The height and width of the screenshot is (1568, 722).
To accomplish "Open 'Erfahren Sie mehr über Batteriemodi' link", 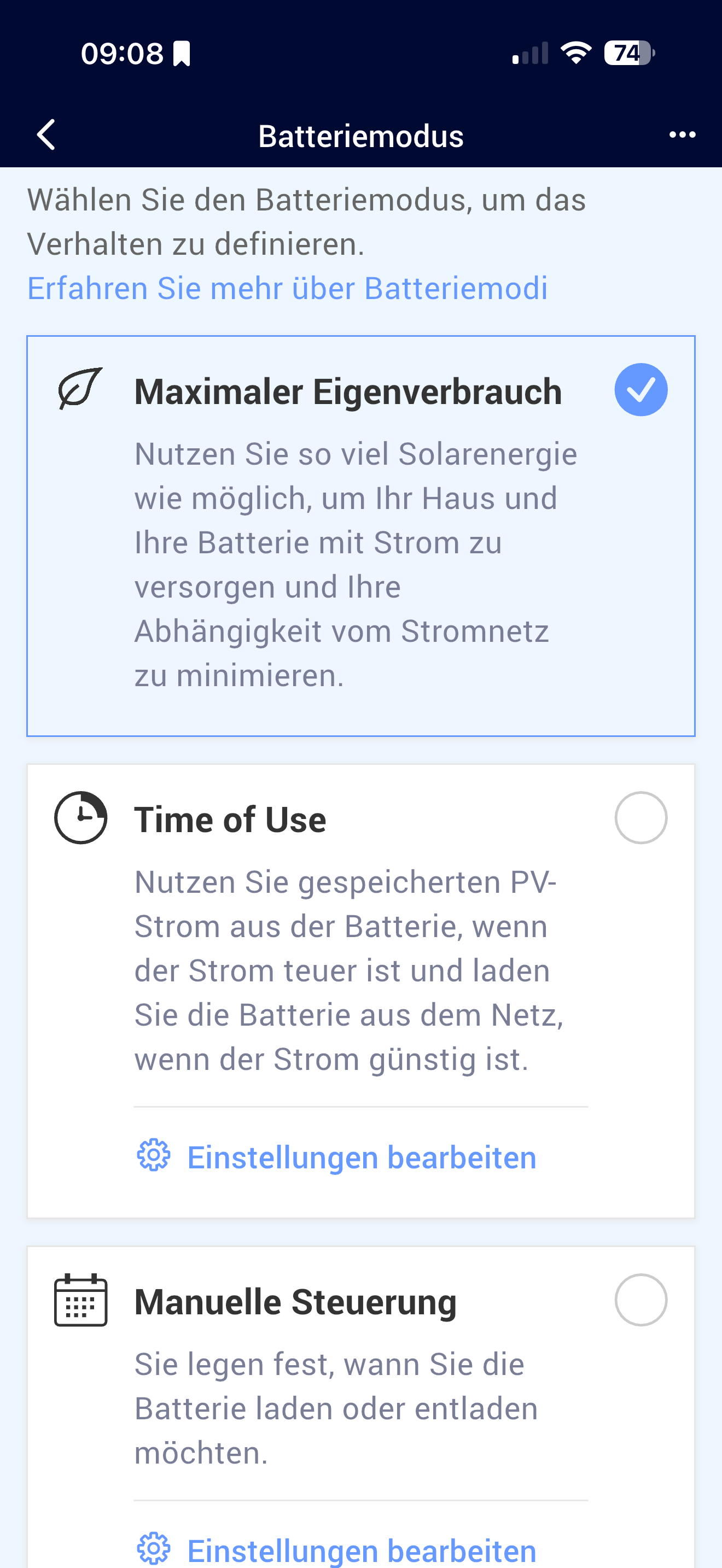I will 287,288.
